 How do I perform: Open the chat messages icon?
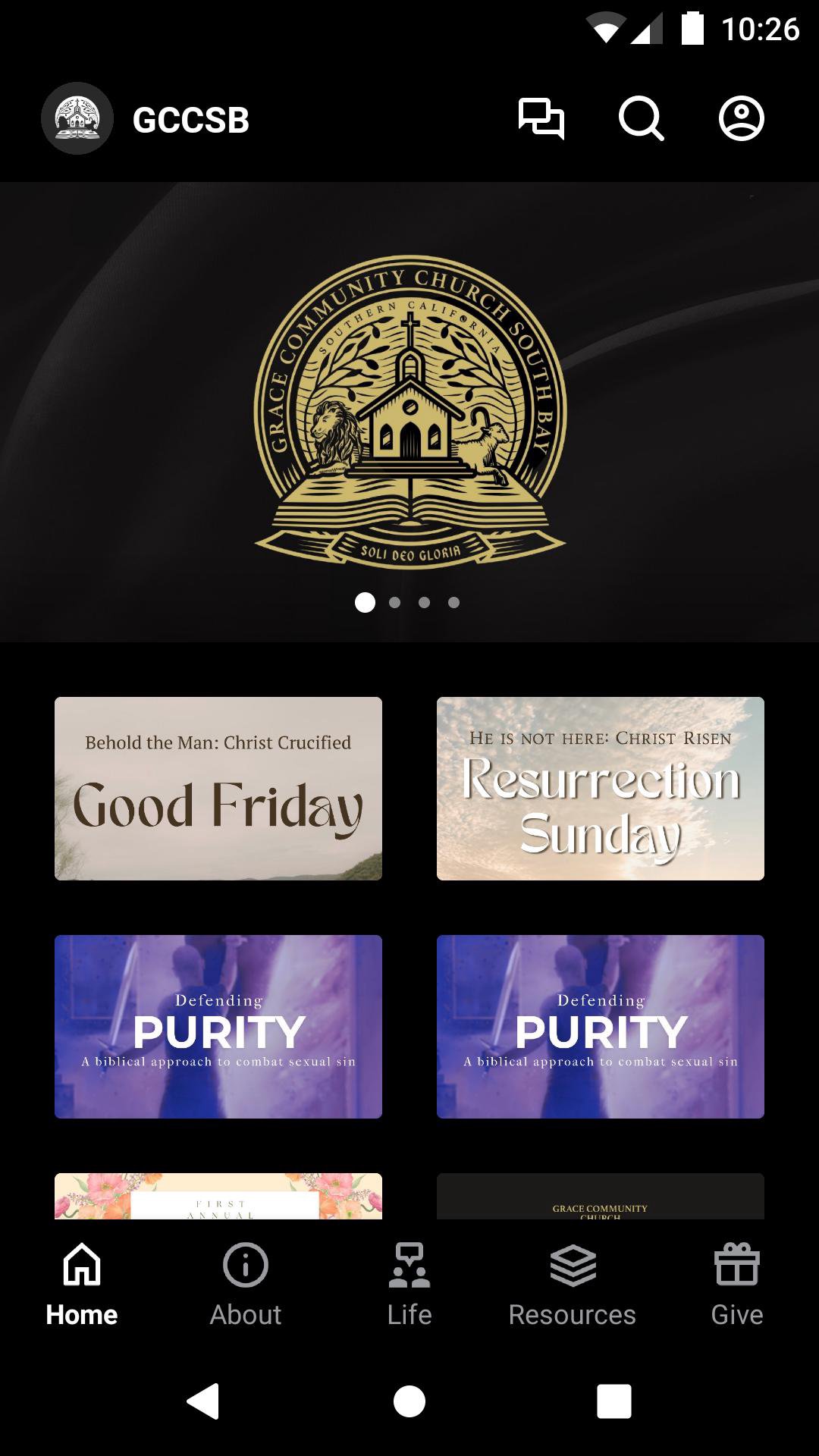[541, 118]
